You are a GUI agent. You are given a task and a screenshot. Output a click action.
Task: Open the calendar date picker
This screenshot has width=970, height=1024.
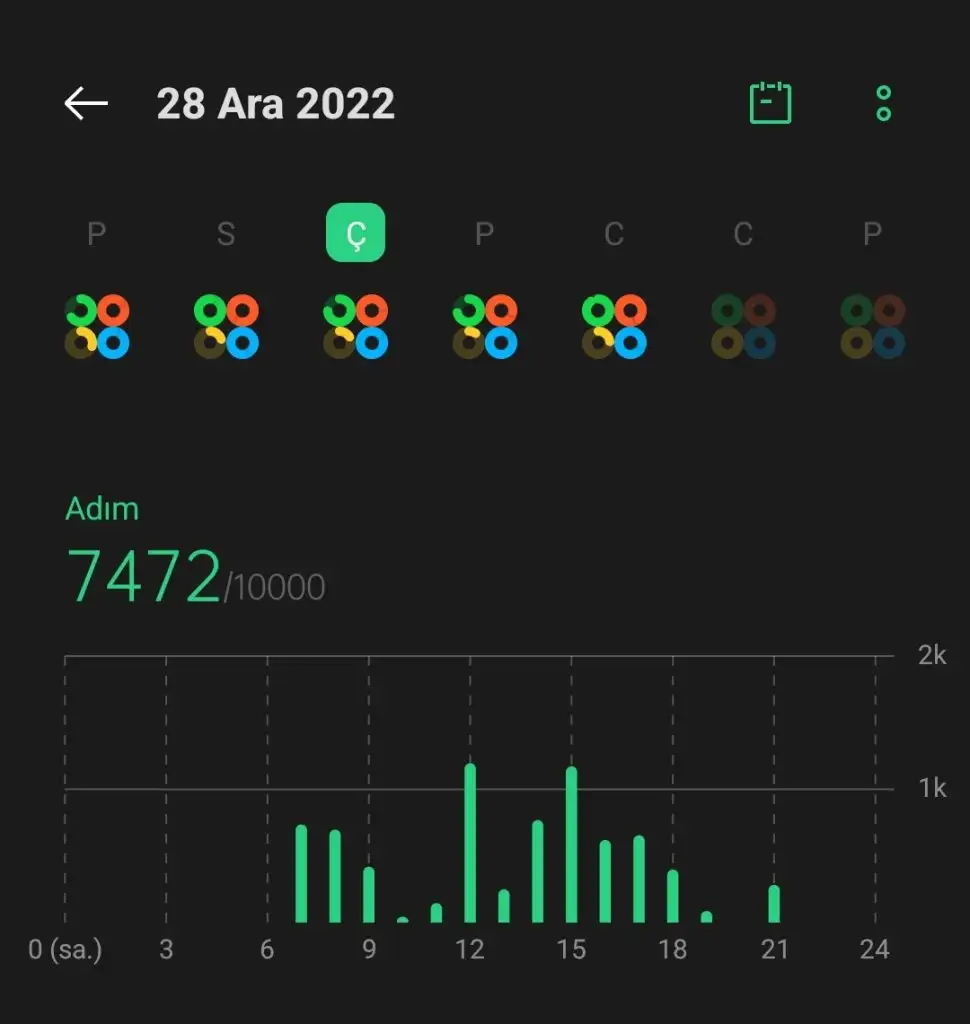click(x=770, y=103)
